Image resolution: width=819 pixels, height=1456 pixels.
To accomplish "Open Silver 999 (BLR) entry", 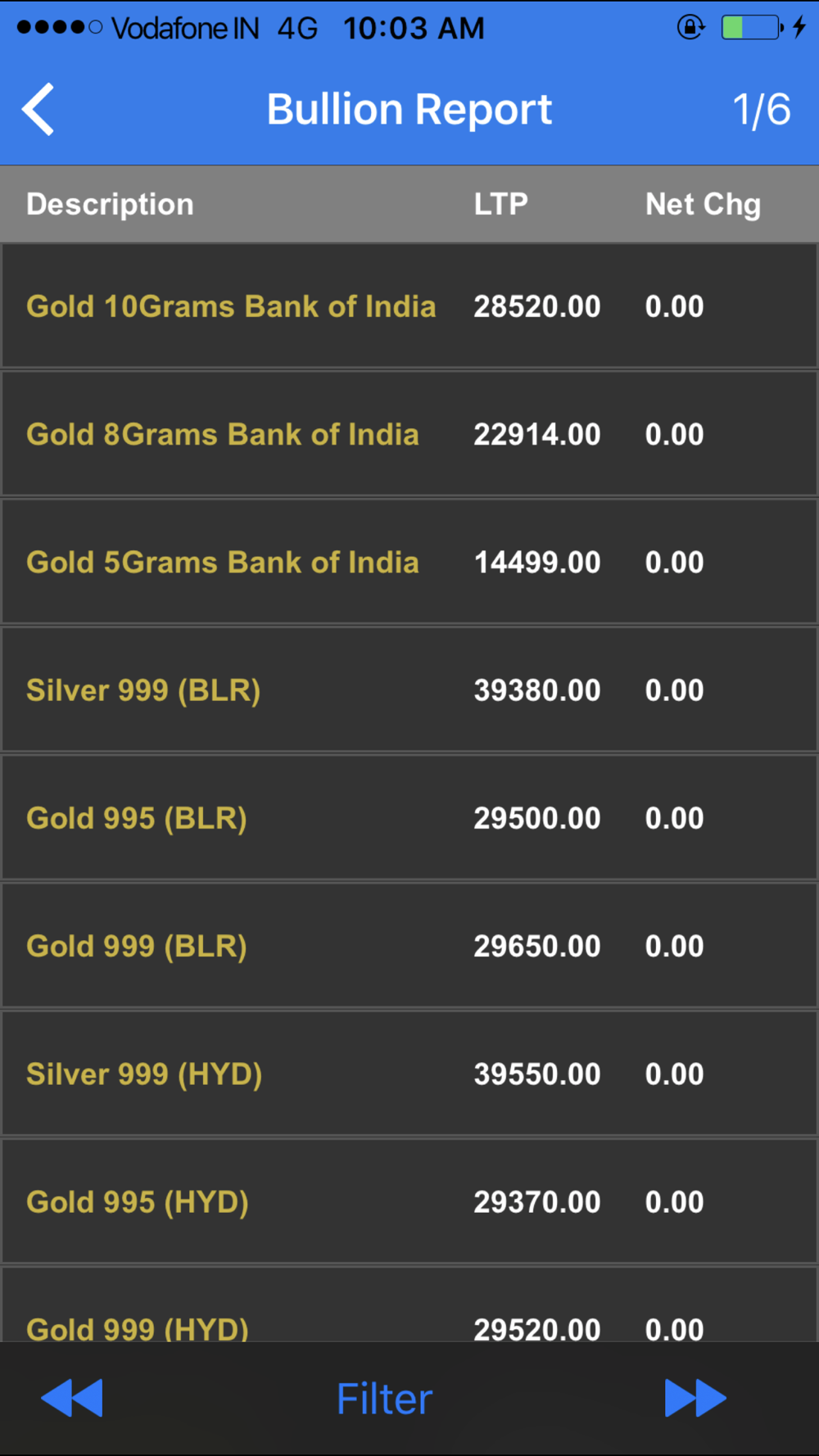I will pos(409,690).
